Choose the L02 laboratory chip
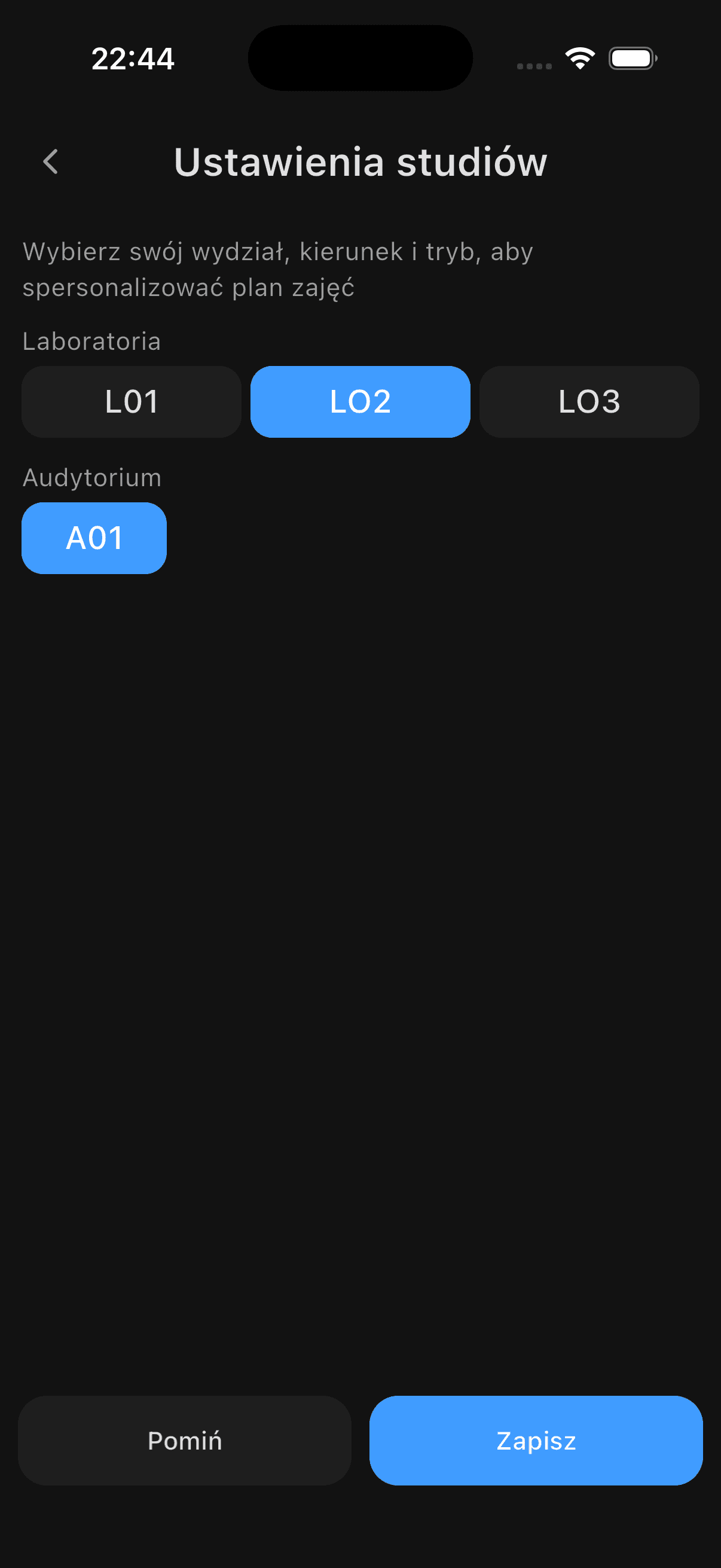This screenshot has width=721, height=1568. (x=360, y=402)
